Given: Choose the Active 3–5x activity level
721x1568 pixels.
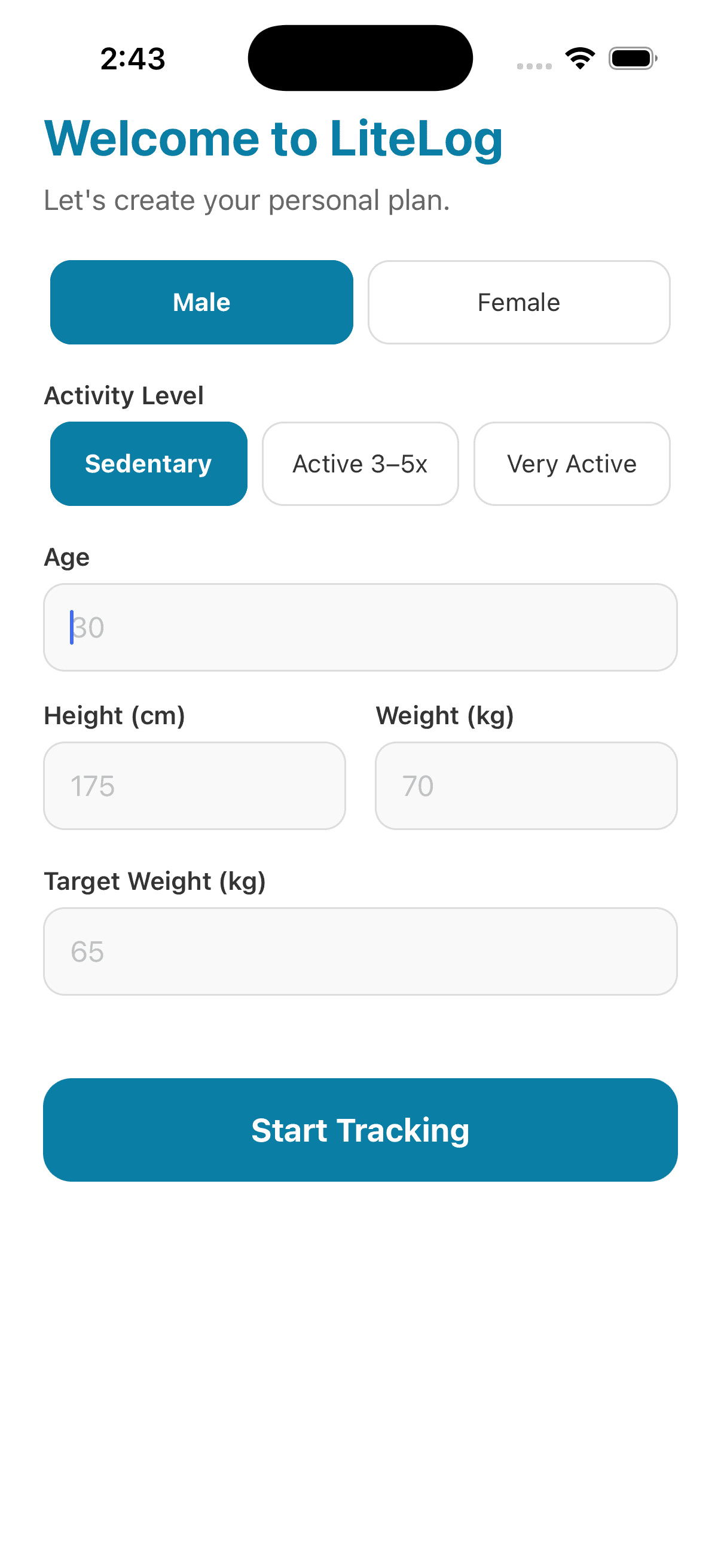Looking at the screenshot, I should (359, 463).
